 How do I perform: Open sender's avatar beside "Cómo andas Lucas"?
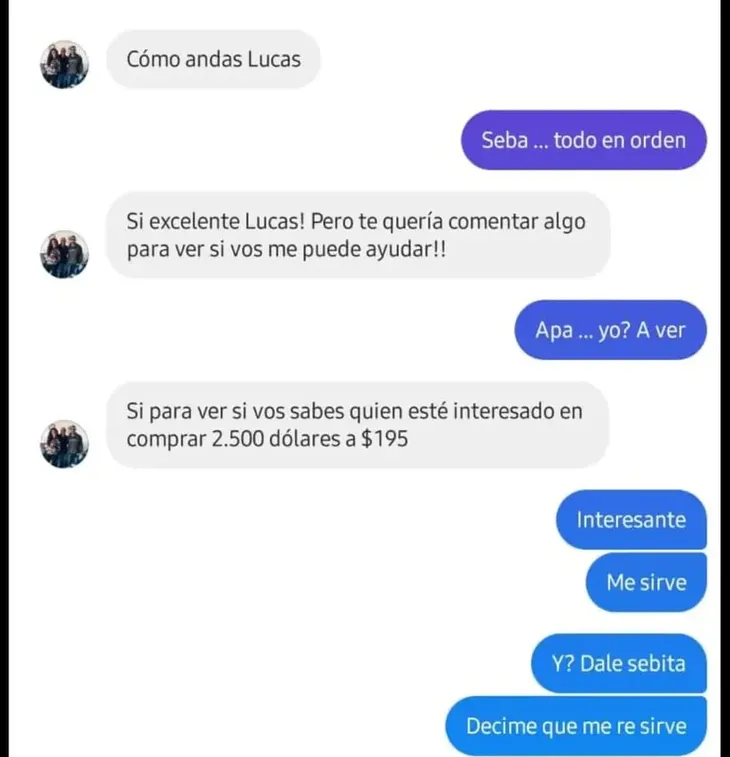65,65
